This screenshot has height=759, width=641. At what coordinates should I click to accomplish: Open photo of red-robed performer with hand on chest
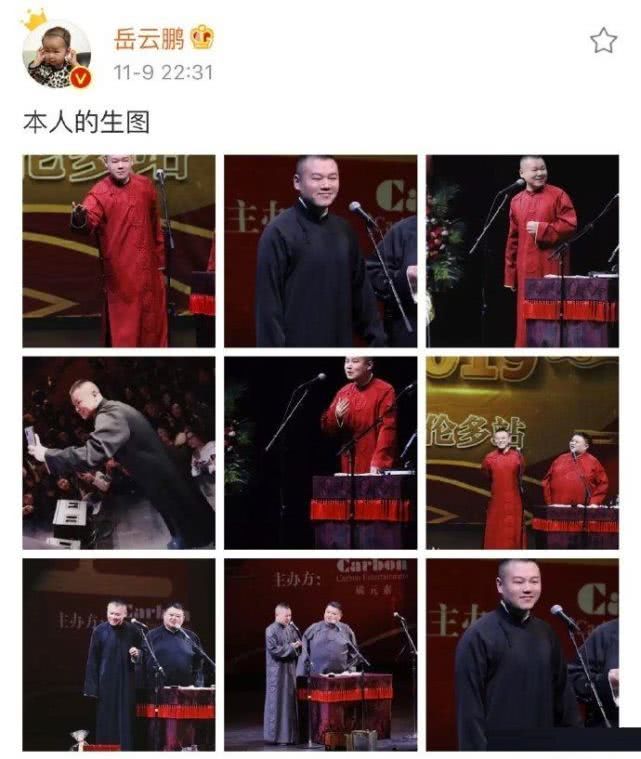320,452
